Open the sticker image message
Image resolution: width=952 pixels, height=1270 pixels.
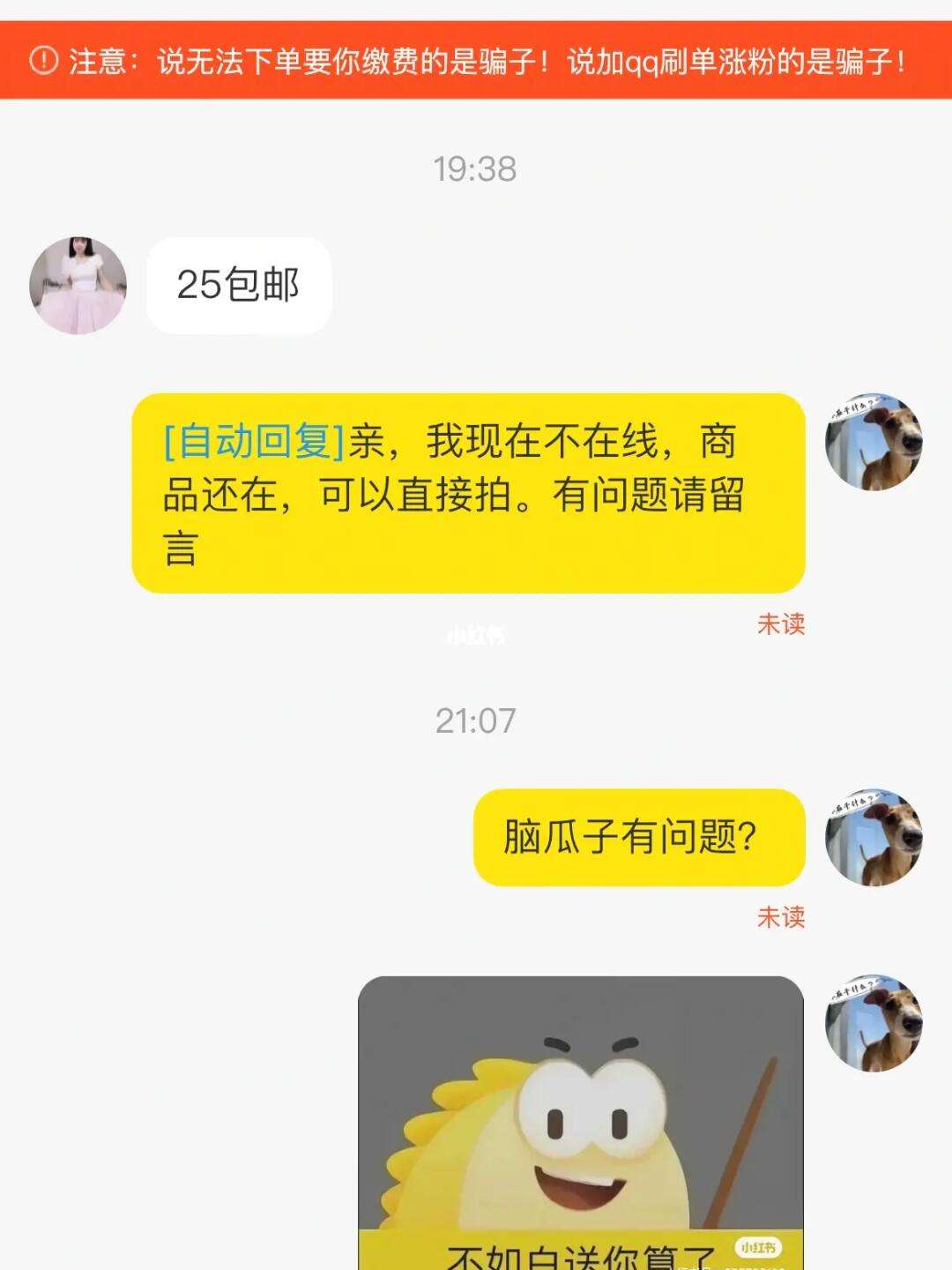[x=580, y=1122]
